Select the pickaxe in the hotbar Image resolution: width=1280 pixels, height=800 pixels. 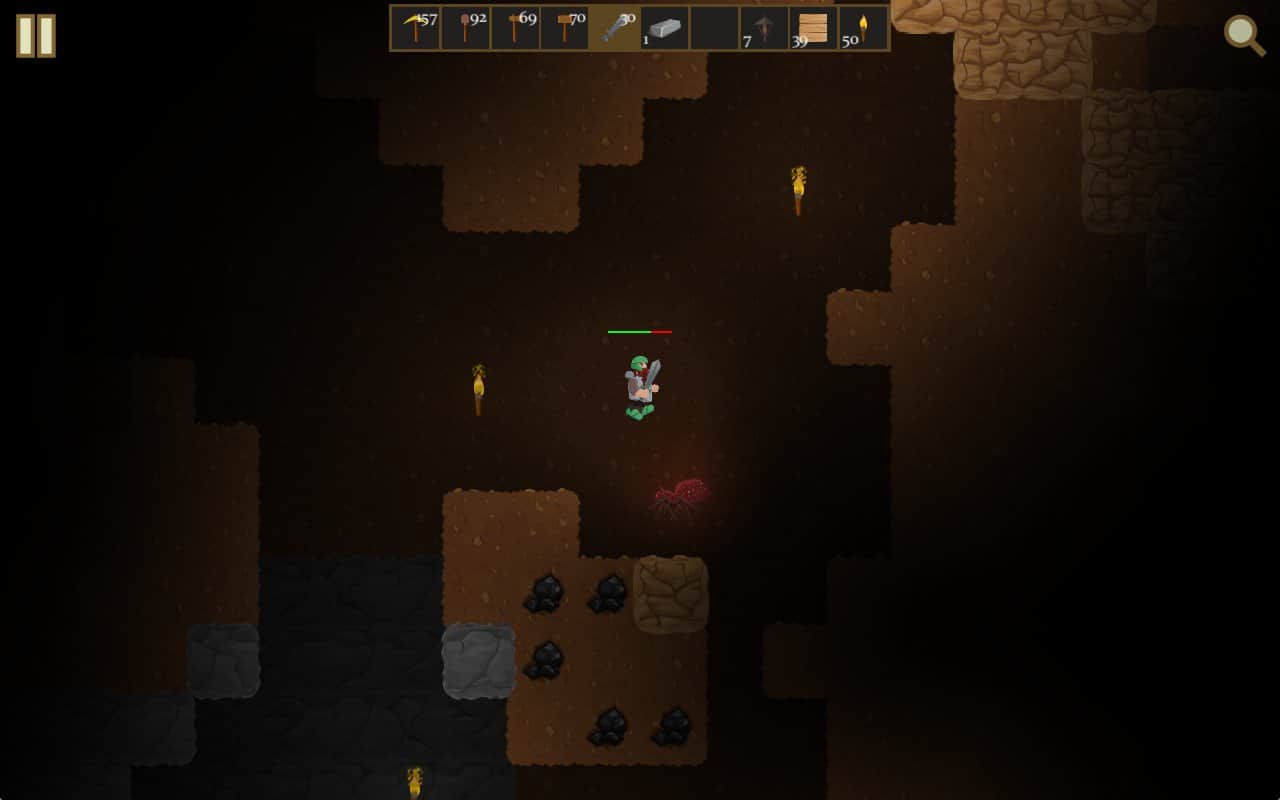(x=416, y=28)
